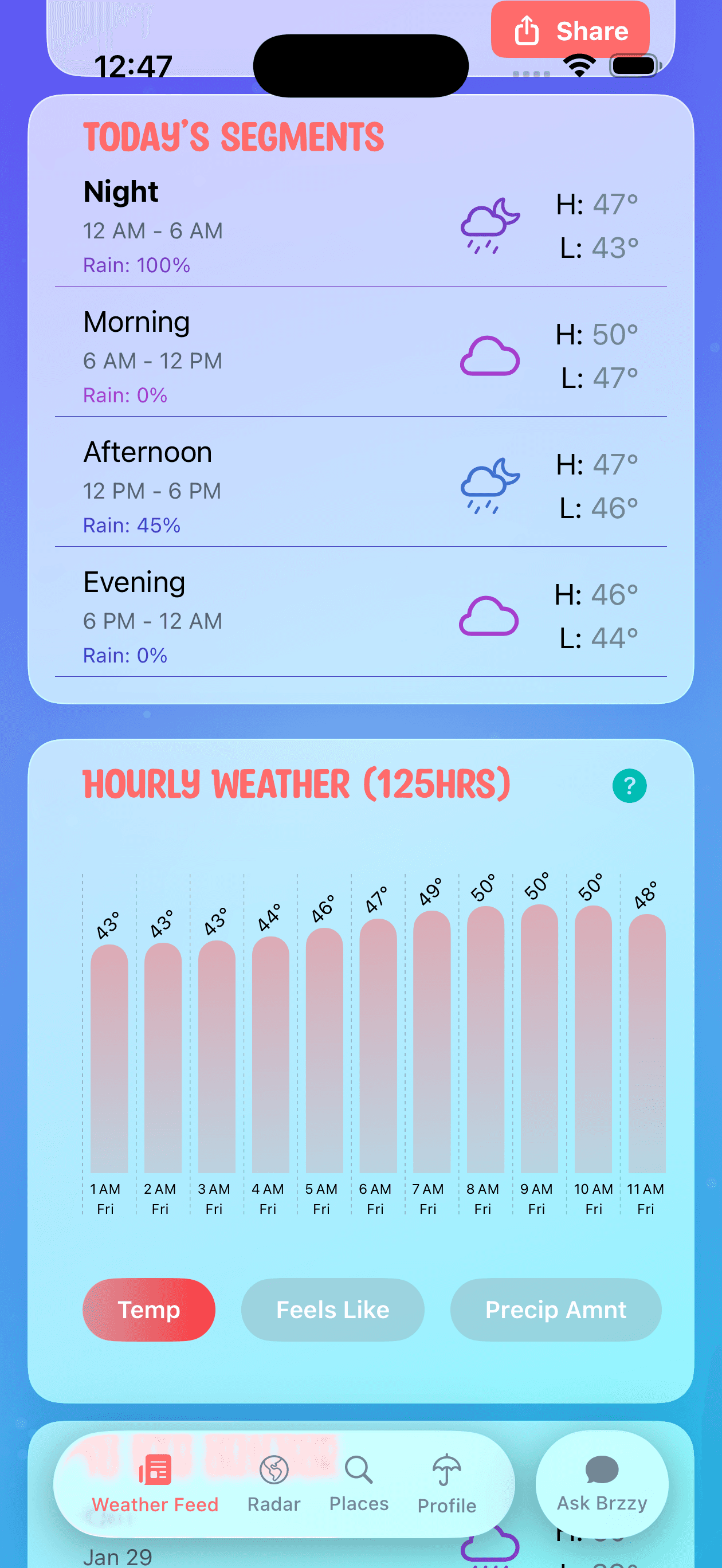Open the hourly weather help icon
Image resolution: width=722 pixels, height=1568 pixels.
click(x=629, y=786)
